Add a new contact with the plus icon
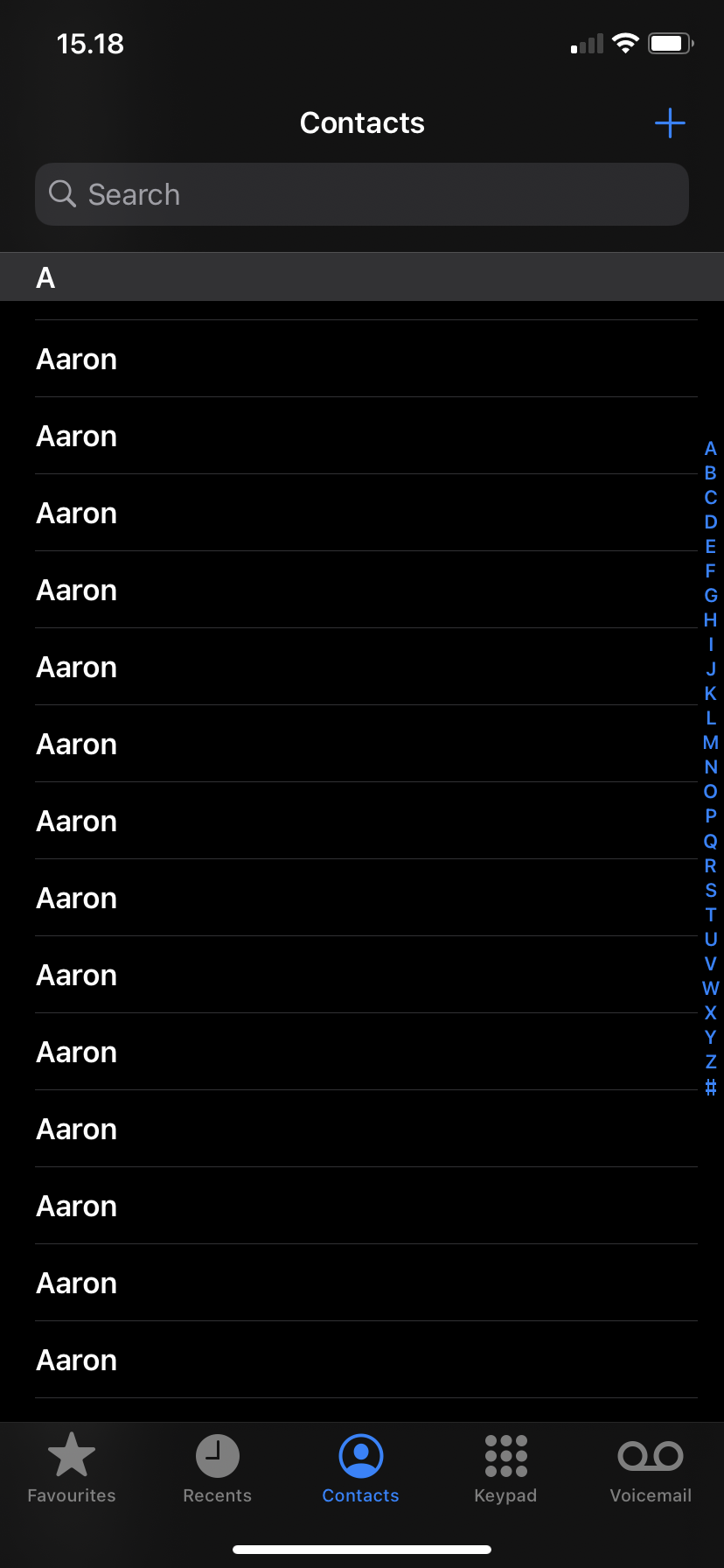This screenshot has width=724, height=1568. coord(670,122)
